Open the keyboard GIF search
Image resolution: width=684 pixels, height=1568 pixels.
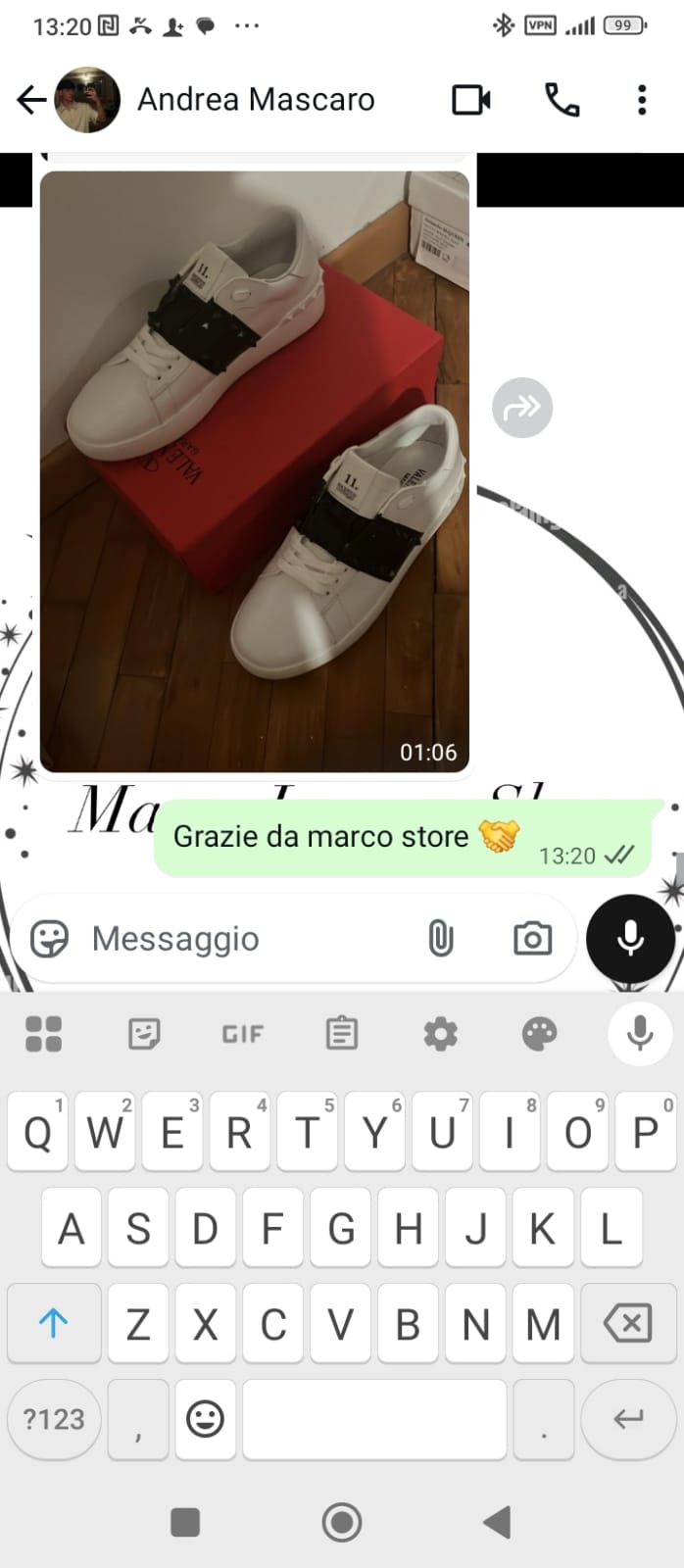coord(242,1034)
